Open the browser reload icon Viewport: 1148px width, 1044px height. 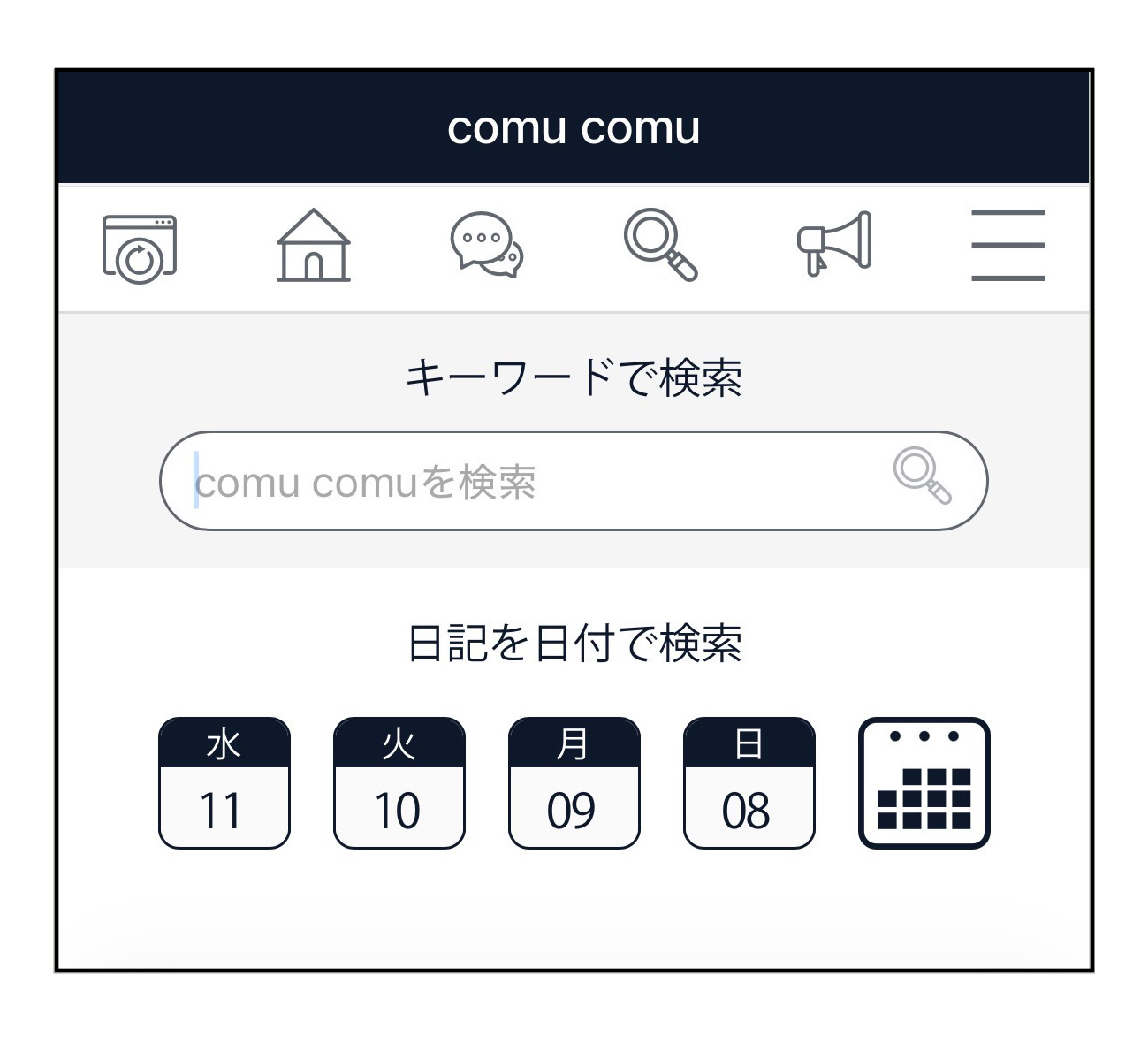click(x=140, y=248)
